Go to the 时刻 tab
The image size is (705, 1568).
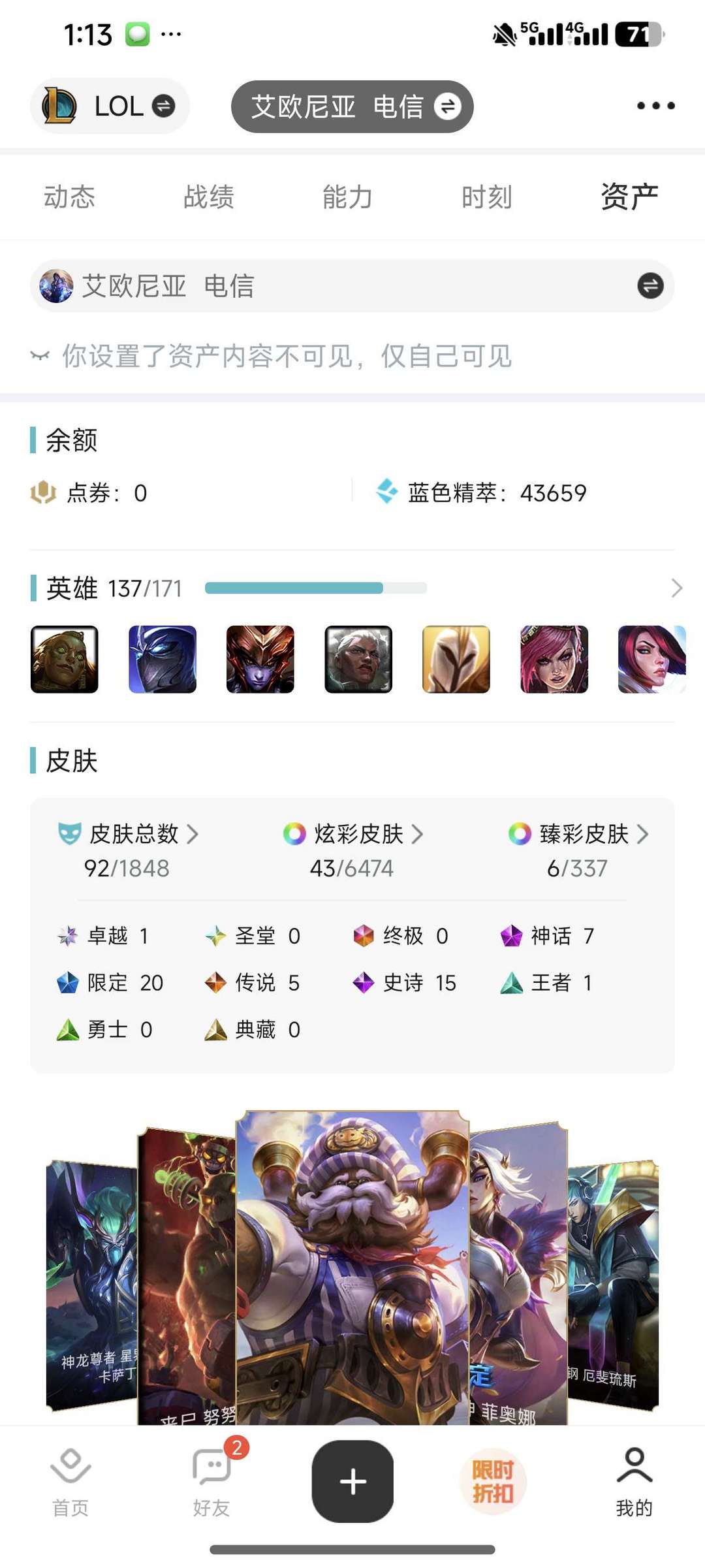[x=487, y=197]
